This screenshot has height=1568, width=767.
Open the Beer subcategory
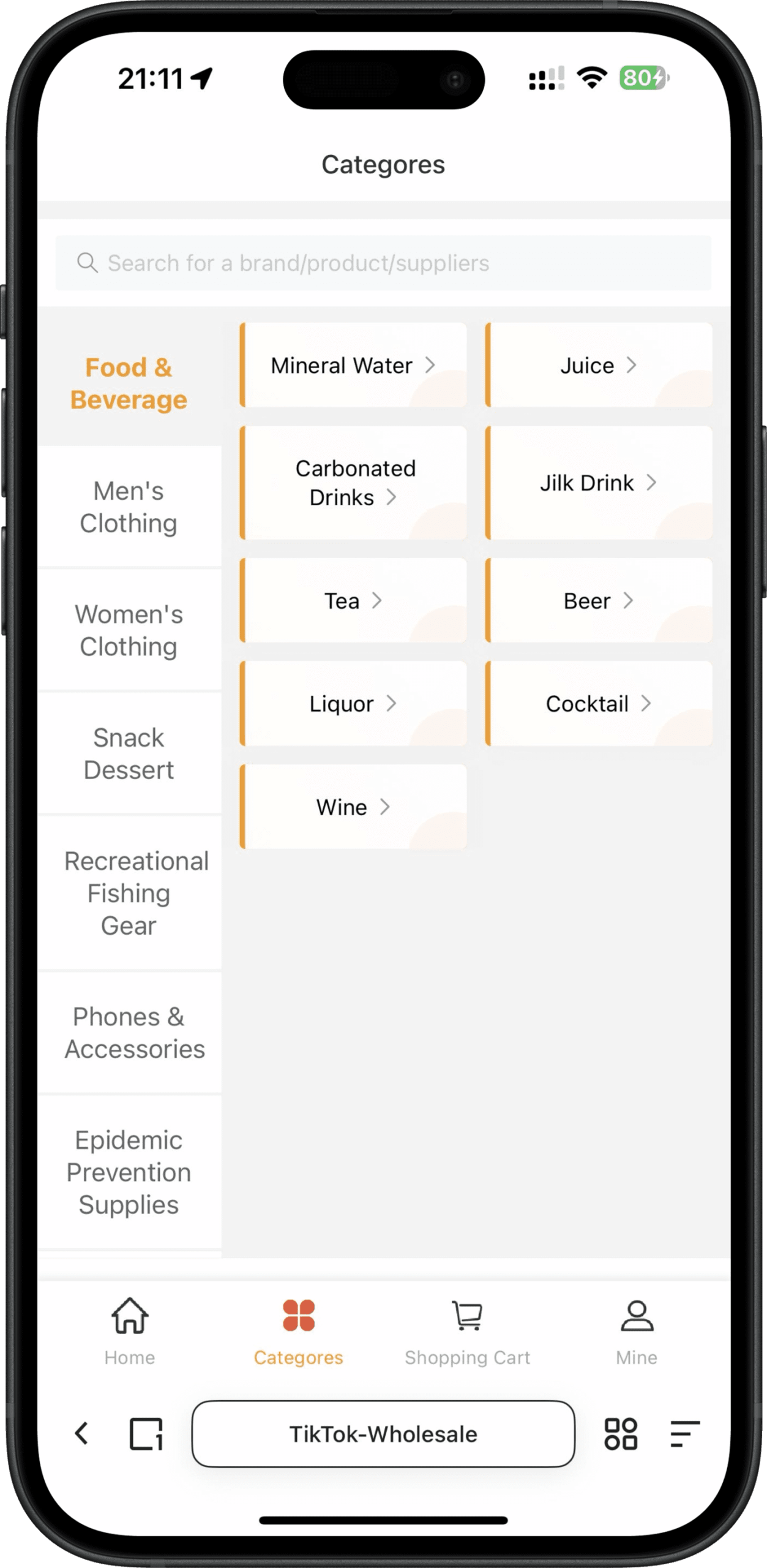tap(598, 601)
